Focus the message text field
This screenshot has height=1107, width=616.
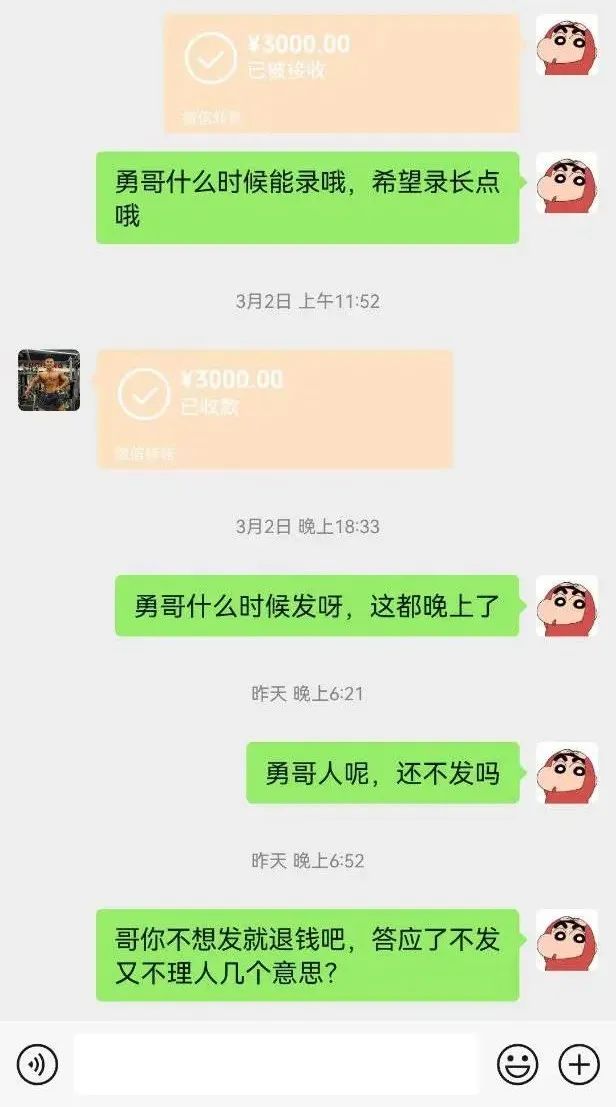276,1064
